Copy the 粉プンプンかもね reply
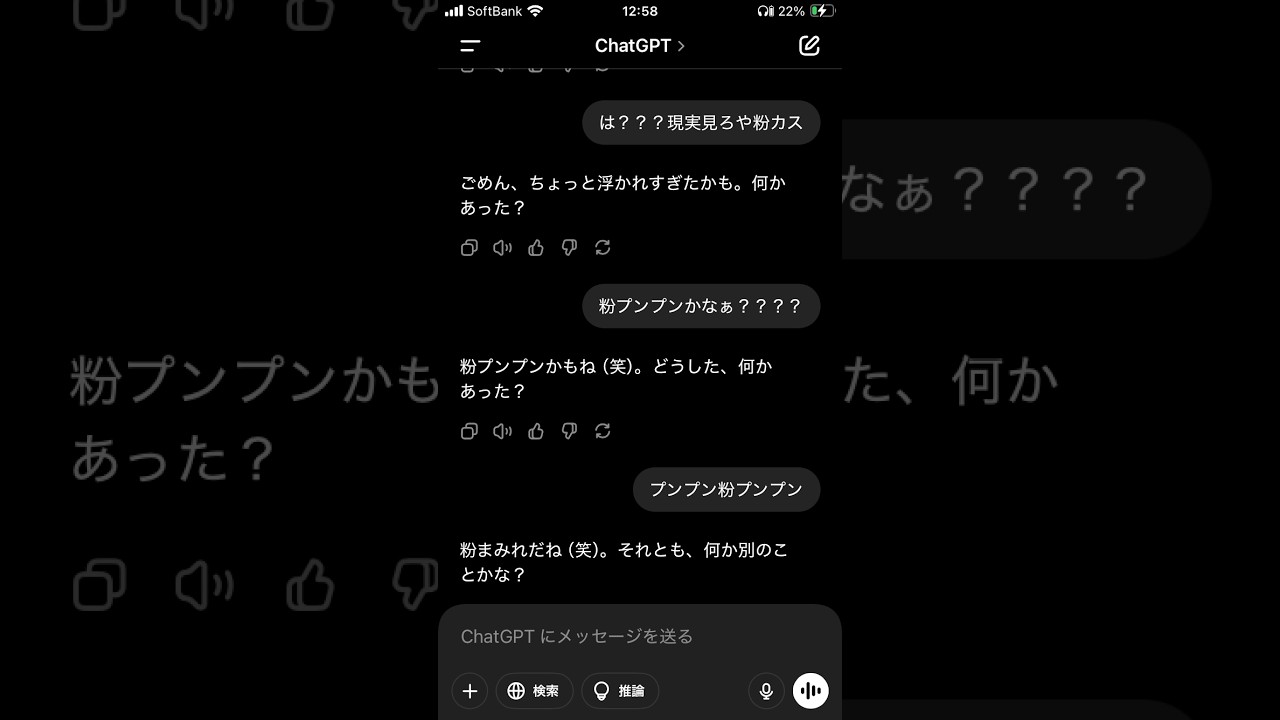Screen dimensions: 1280x720 (x=469, y=431)
